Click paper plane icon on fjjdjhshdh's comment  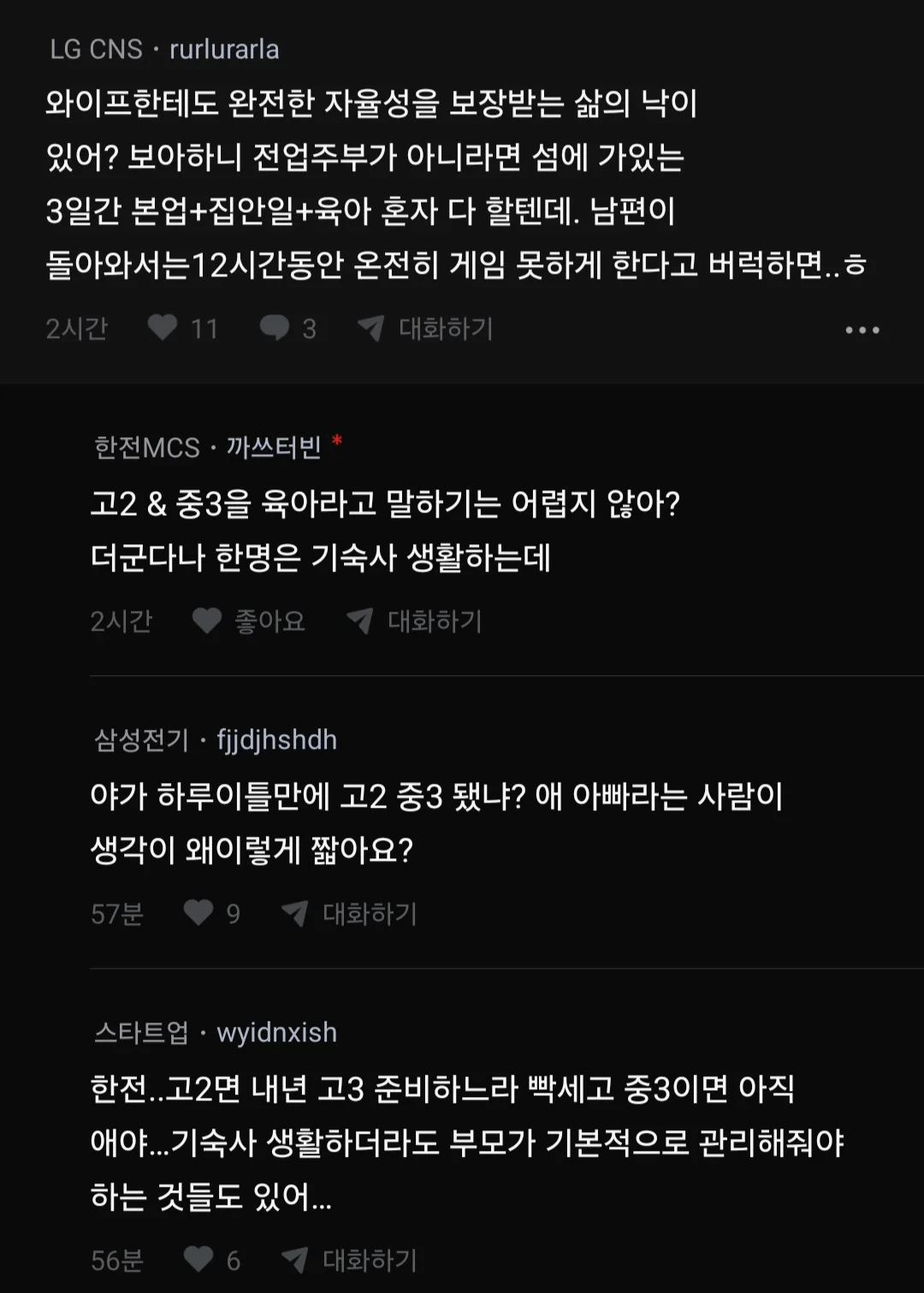[295, 914]
